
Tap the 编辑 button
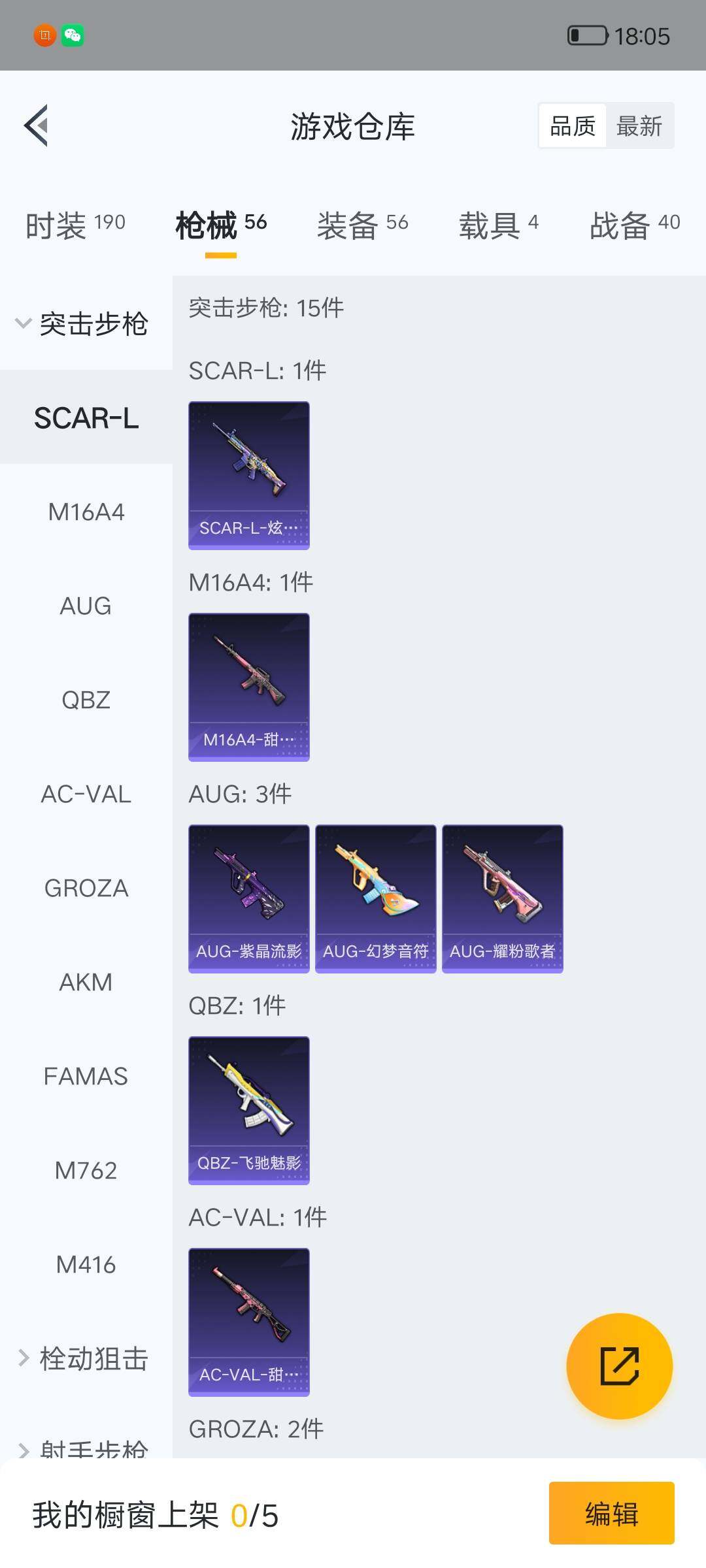(x=611, y=1514)
